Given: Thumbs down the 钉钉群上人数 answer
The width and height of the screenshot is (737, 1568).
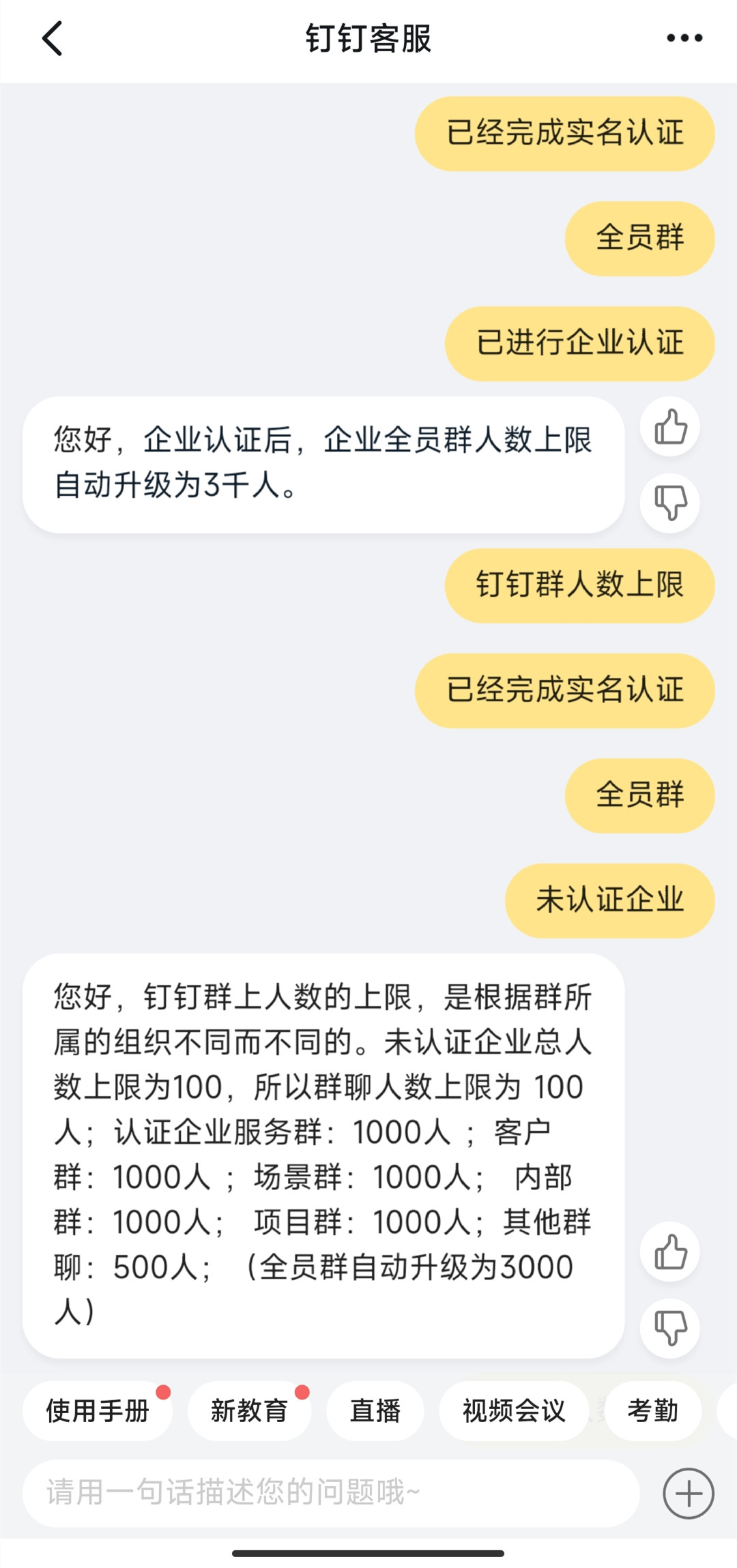Looking at the screenshot, I should tap(670, 1327).
